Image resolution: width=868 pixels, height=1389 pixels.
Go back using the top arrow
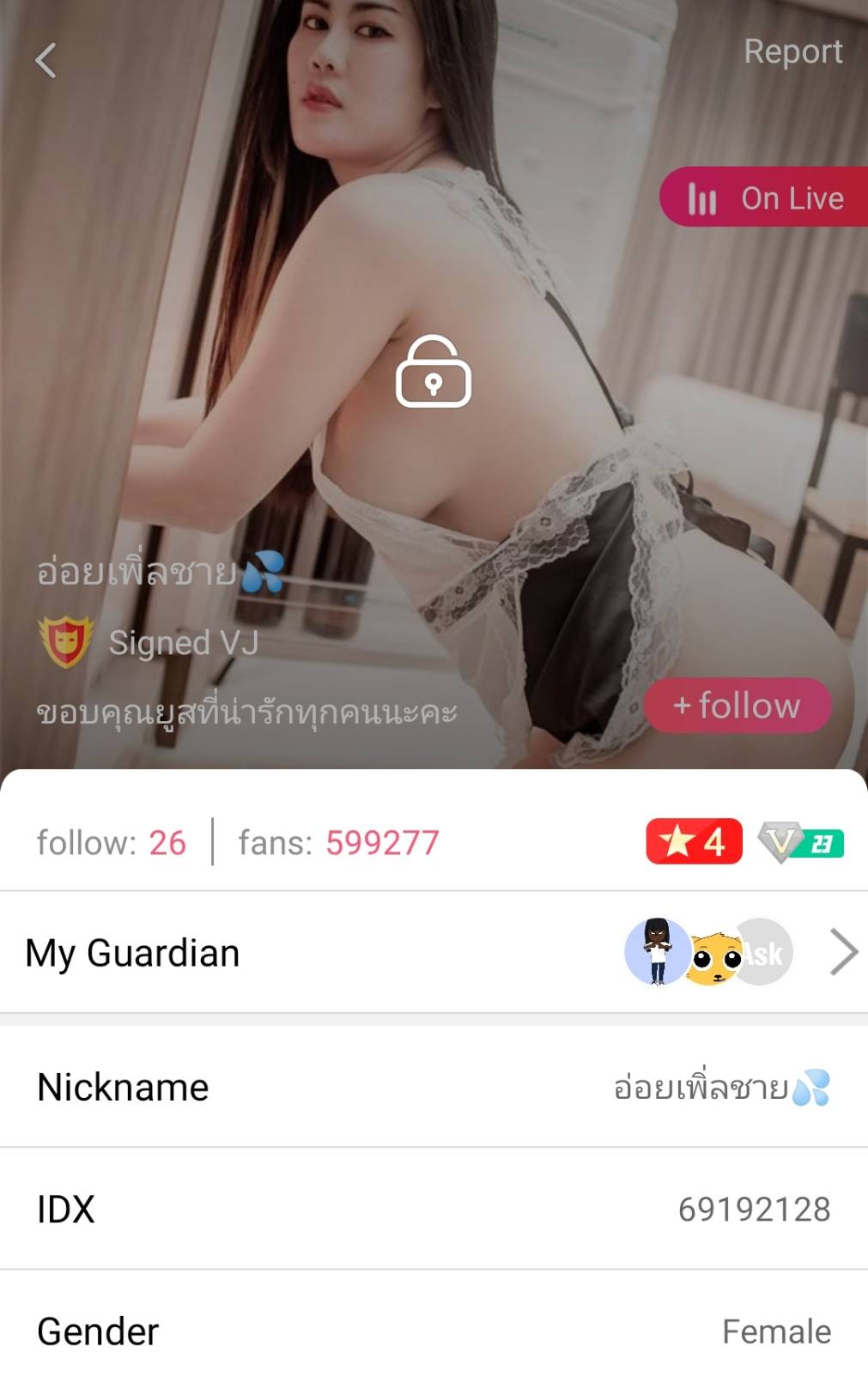pyautogui.click(x=46, y=61)
